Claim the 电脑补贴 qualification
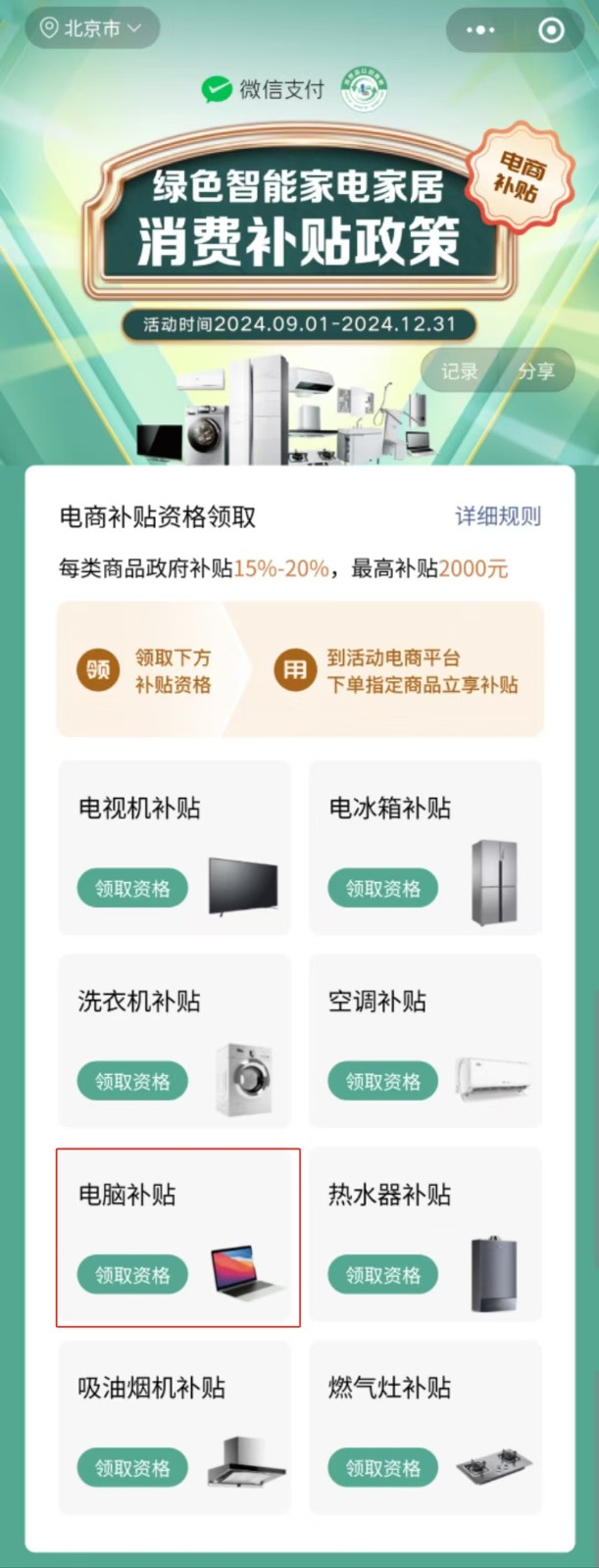The width and height of the screenshot is (599, 1568). click(132, 1275)
